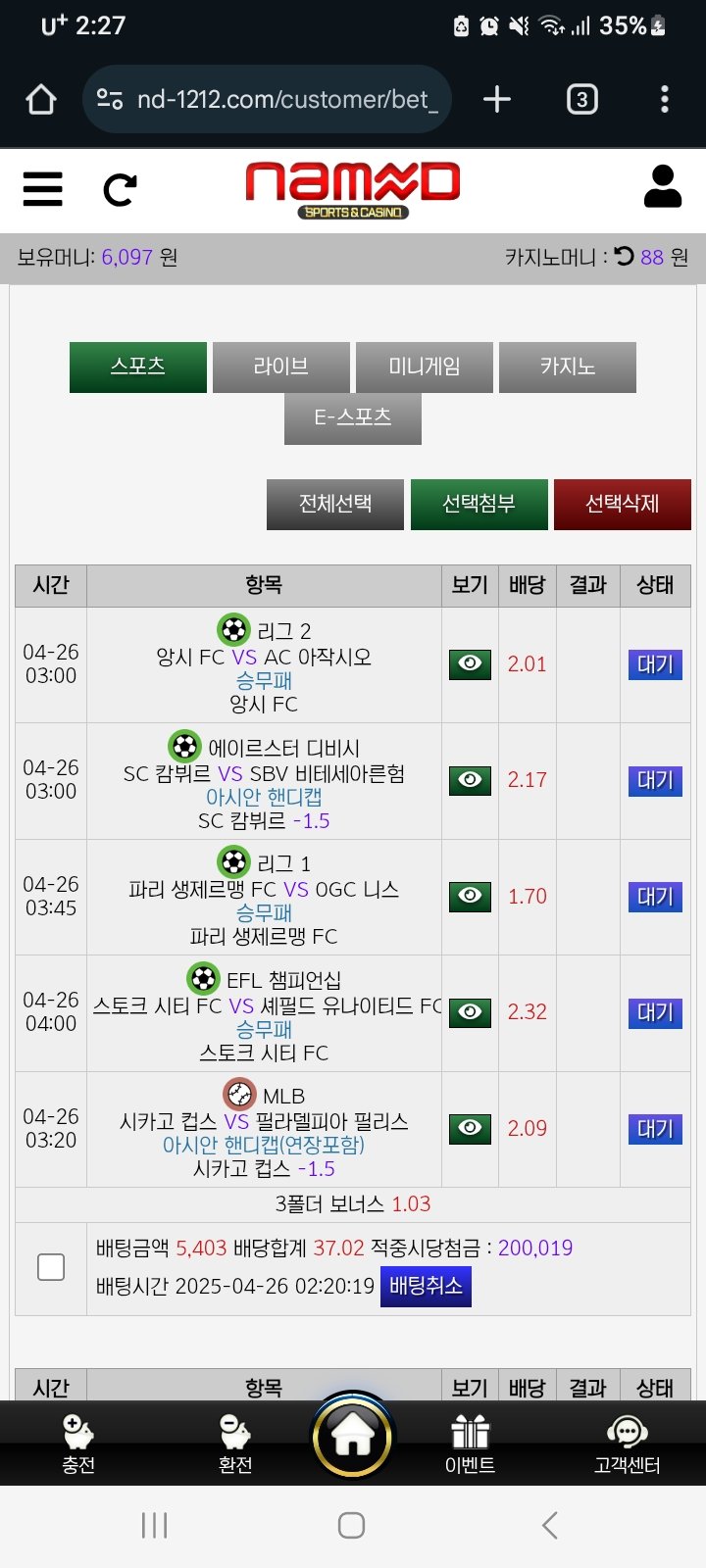Viewport: 706px width, 1568px height.
Task: Open the user profile icon
Action: click(x=662, y=186)
